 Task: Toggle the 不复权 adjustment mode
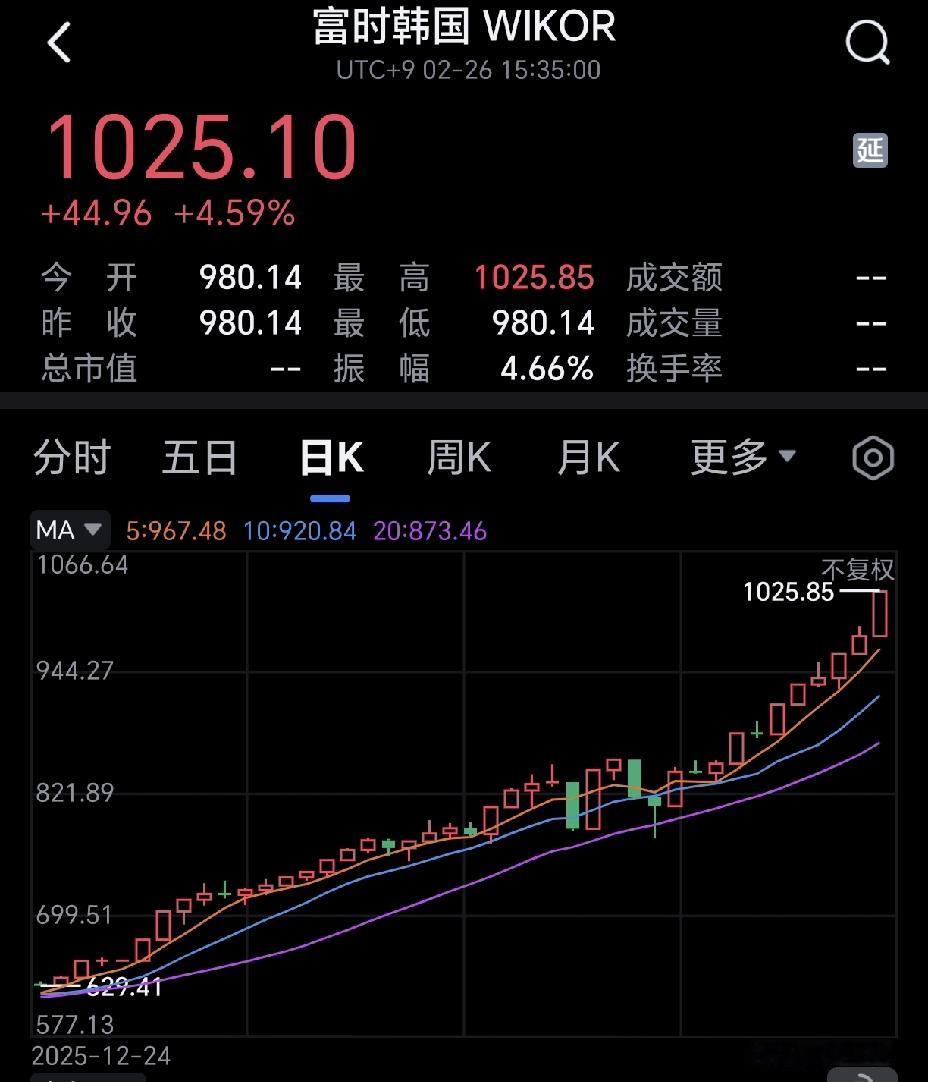click(x=857, y=566)
